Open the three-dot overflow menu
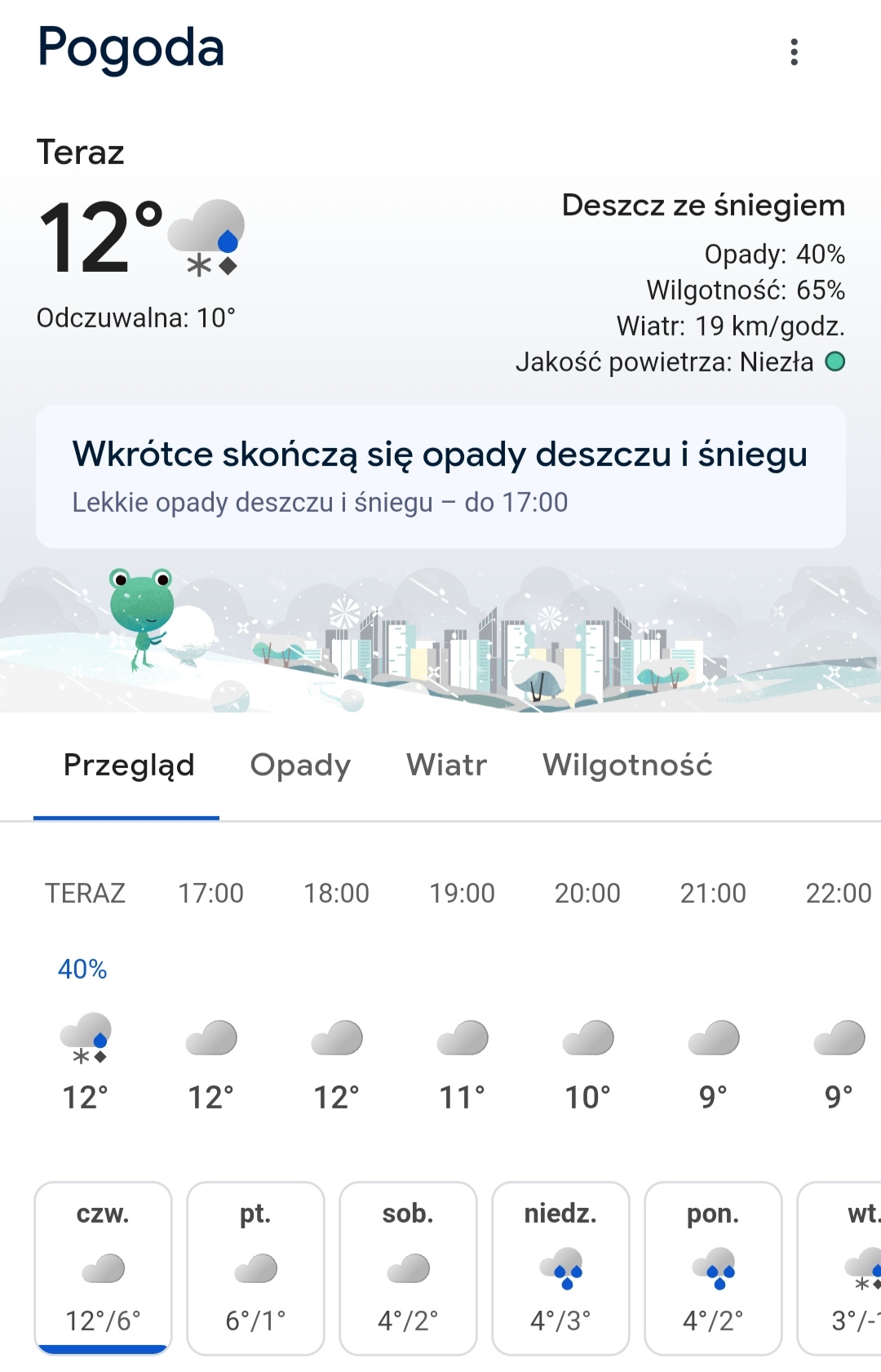Screen dimensions: 881x1372 tap(794, 52)
